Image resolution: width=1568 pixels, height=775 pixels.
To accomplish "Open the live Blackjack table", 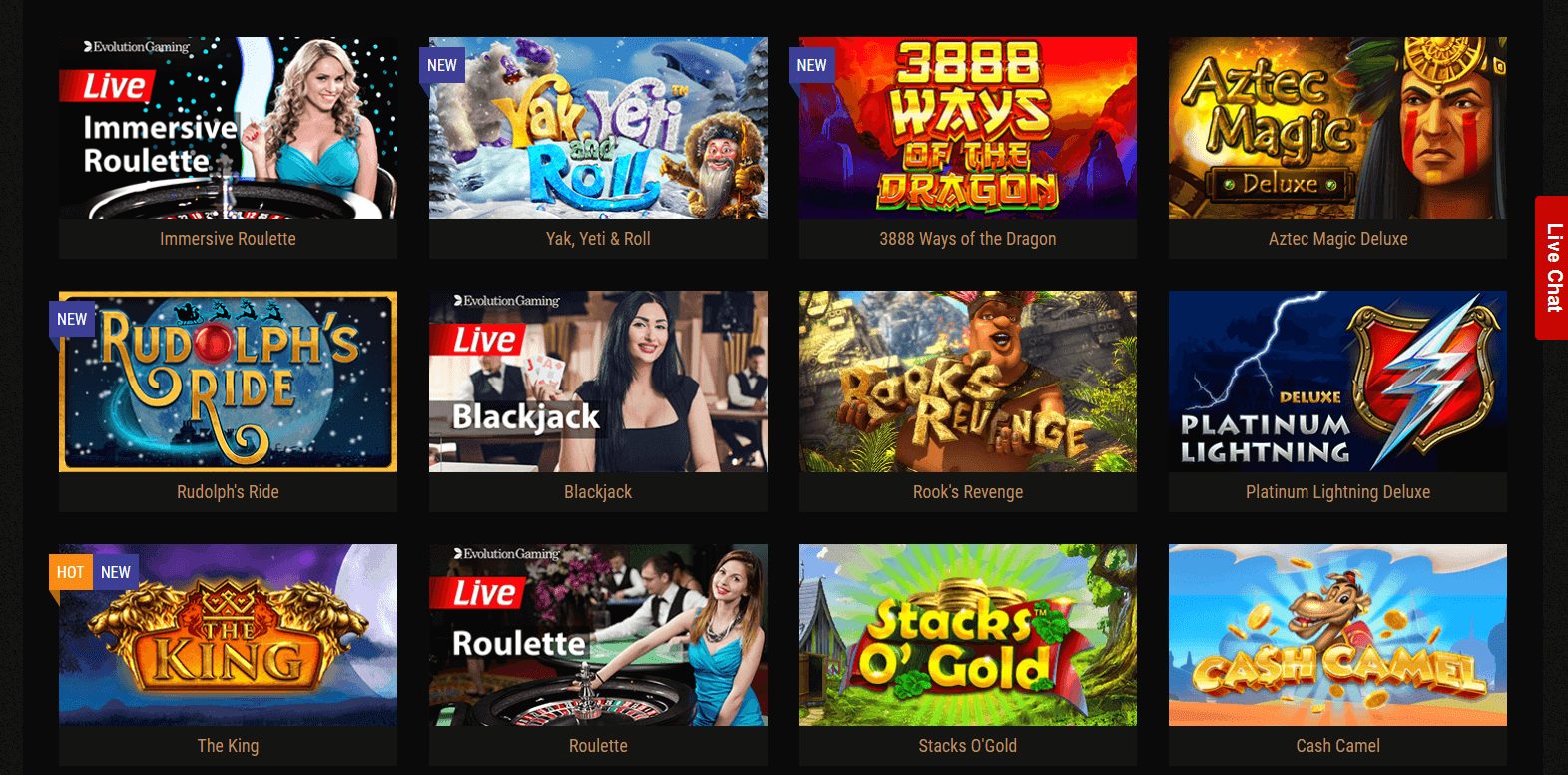I will point(598,382).
